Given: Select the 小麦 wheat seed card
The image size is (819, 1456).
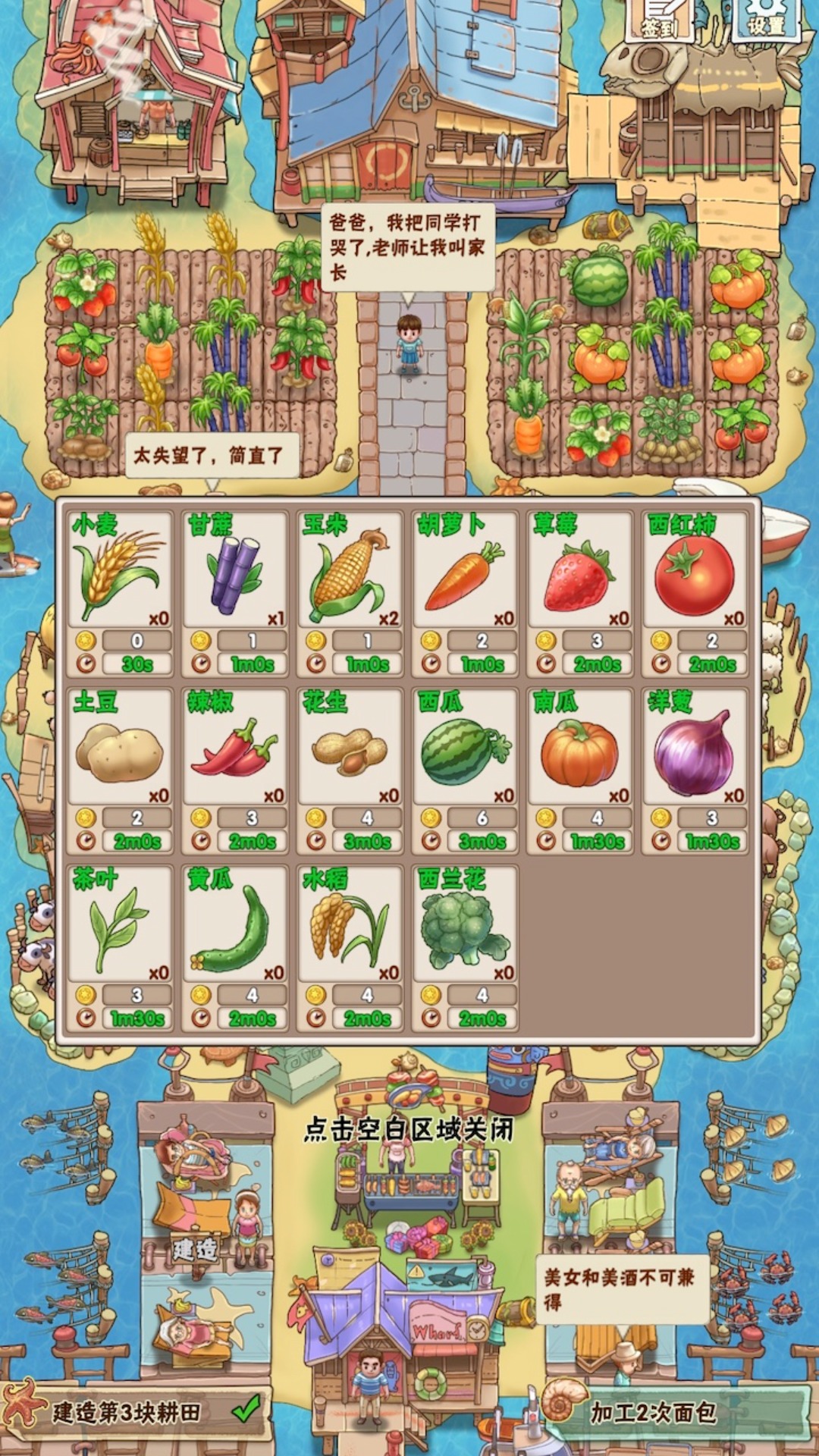Looking at the screenshot, I should pyautogui.click(x=120, y=576).
